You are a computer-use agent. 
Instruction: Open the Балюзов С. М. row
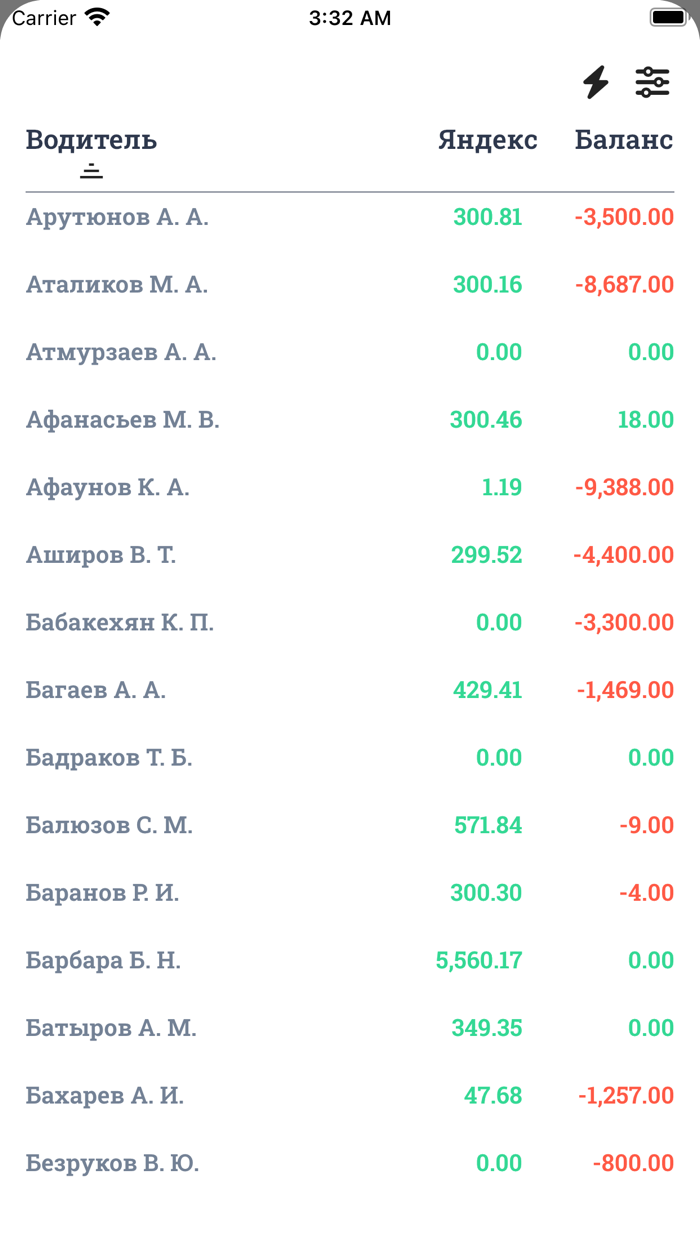109,826
